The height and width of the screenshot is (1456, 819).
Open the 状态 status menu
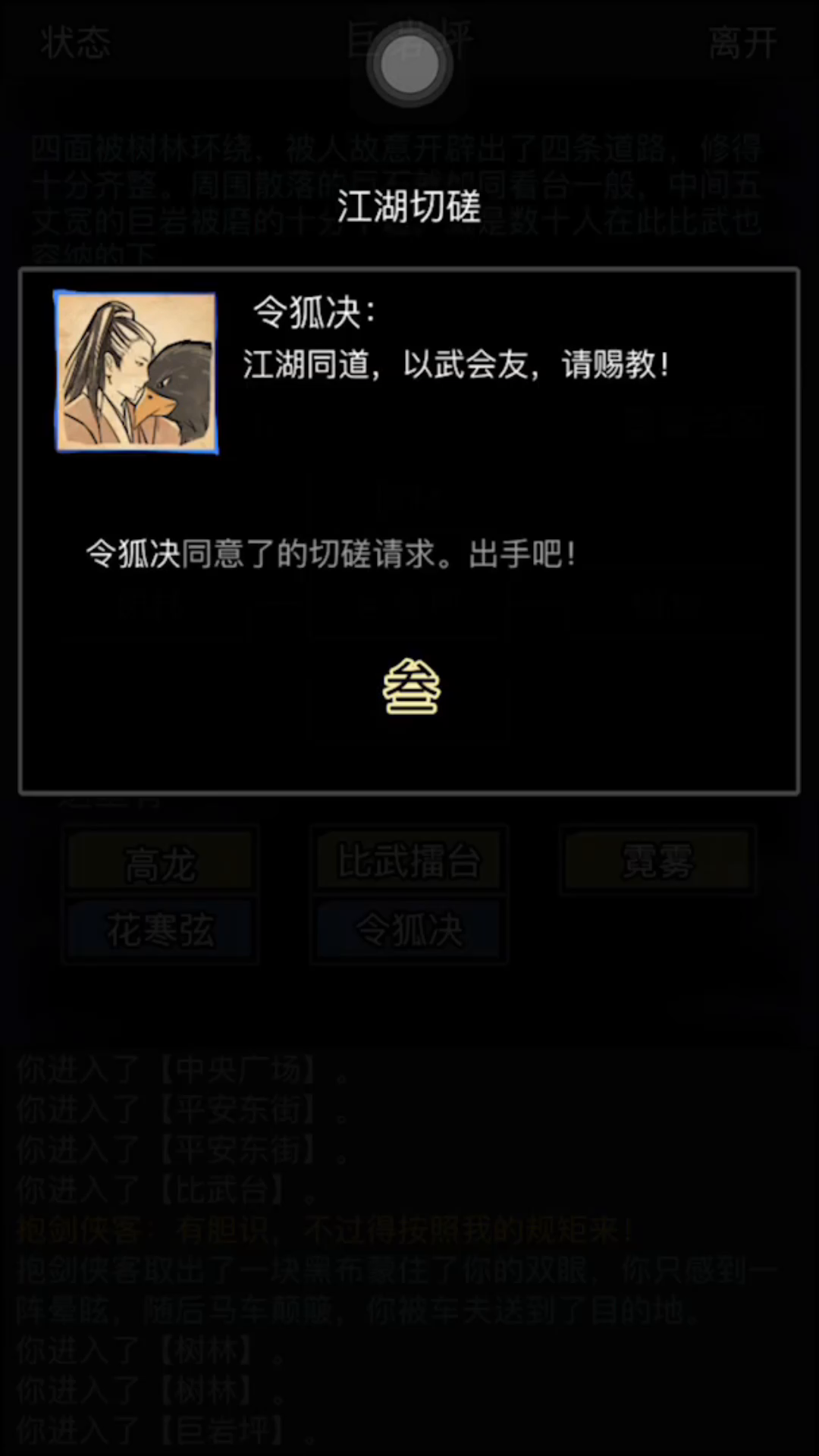pos(75,43)
